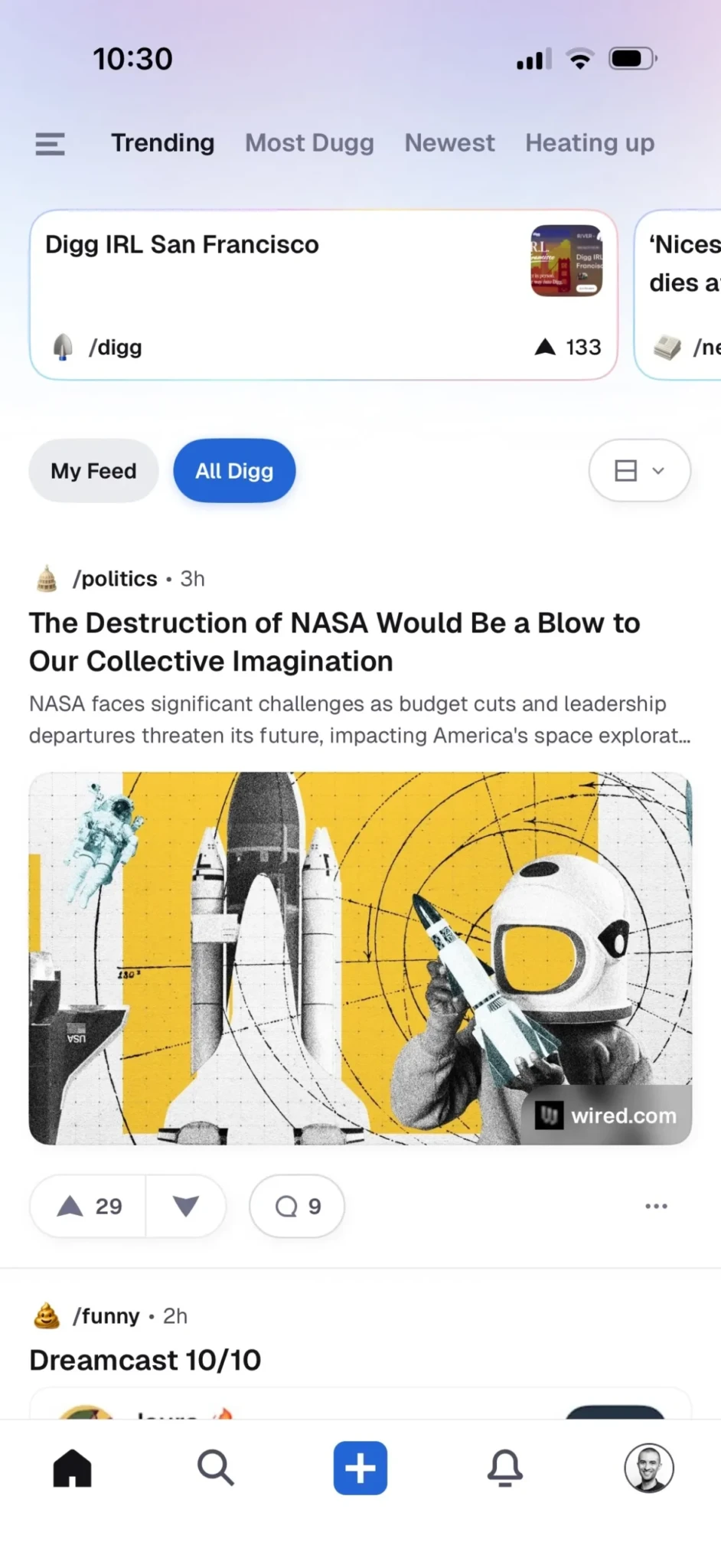
Task: Upvote the NASA post
Action: click(x=89, y=1207)
